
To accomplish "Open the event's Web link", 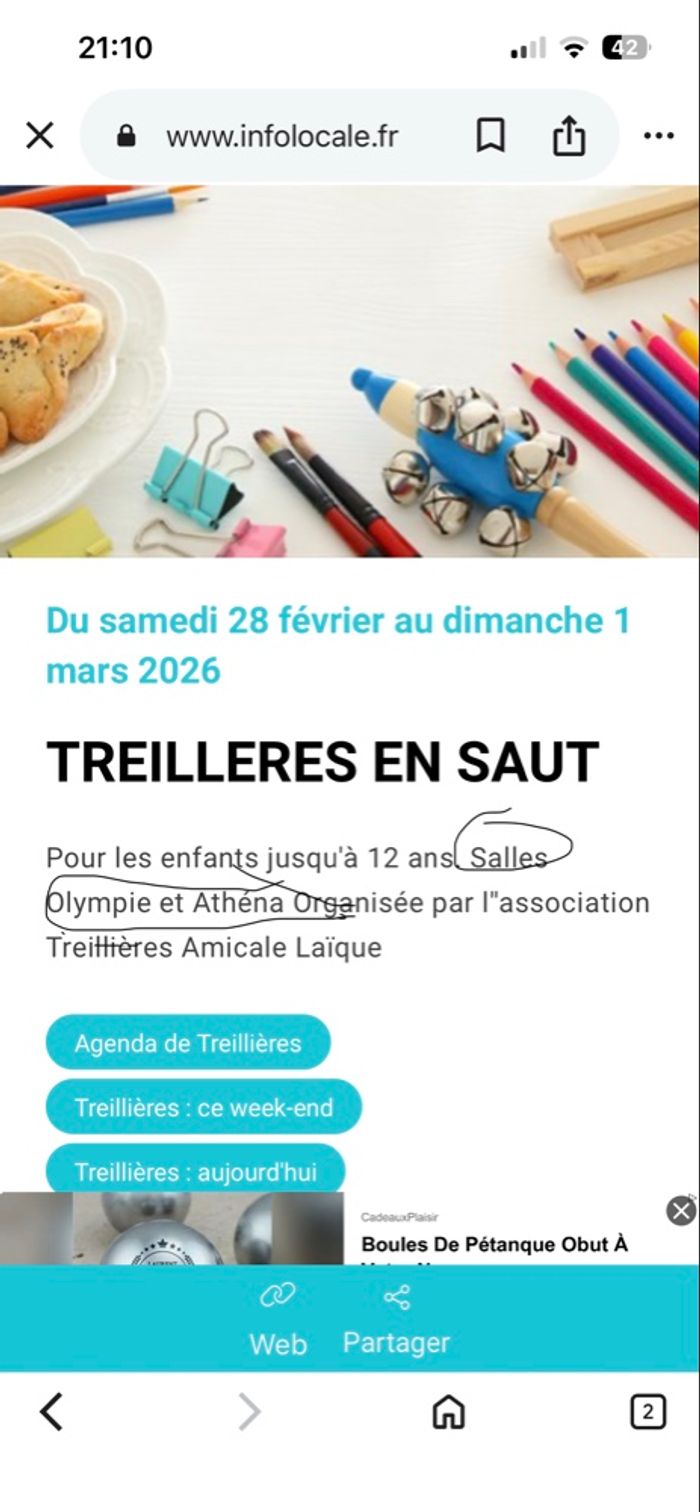I will click(278, 1320).
